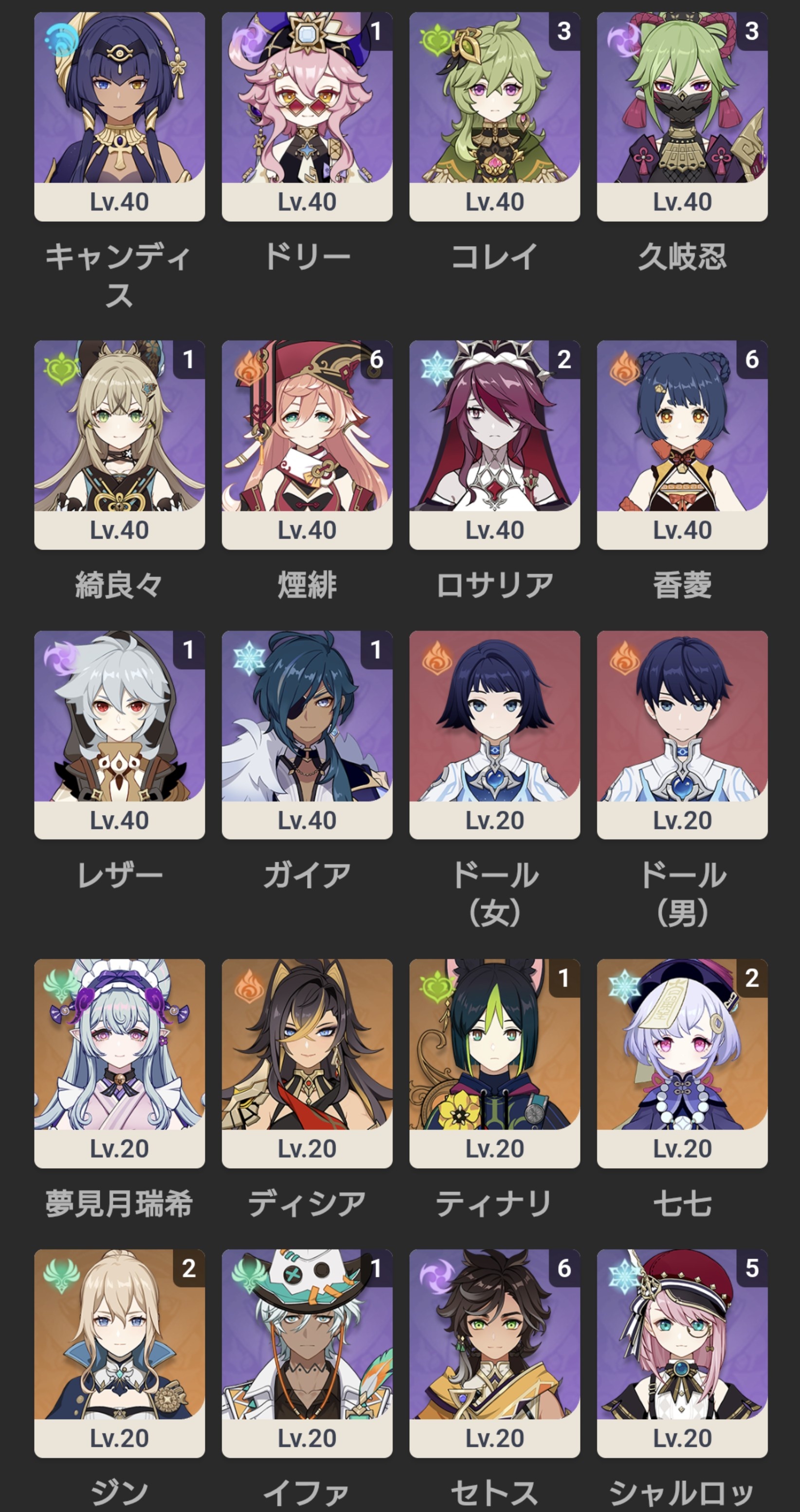Select ジン character card
The image size is (800, 1512).
[x=119, y=1352]
